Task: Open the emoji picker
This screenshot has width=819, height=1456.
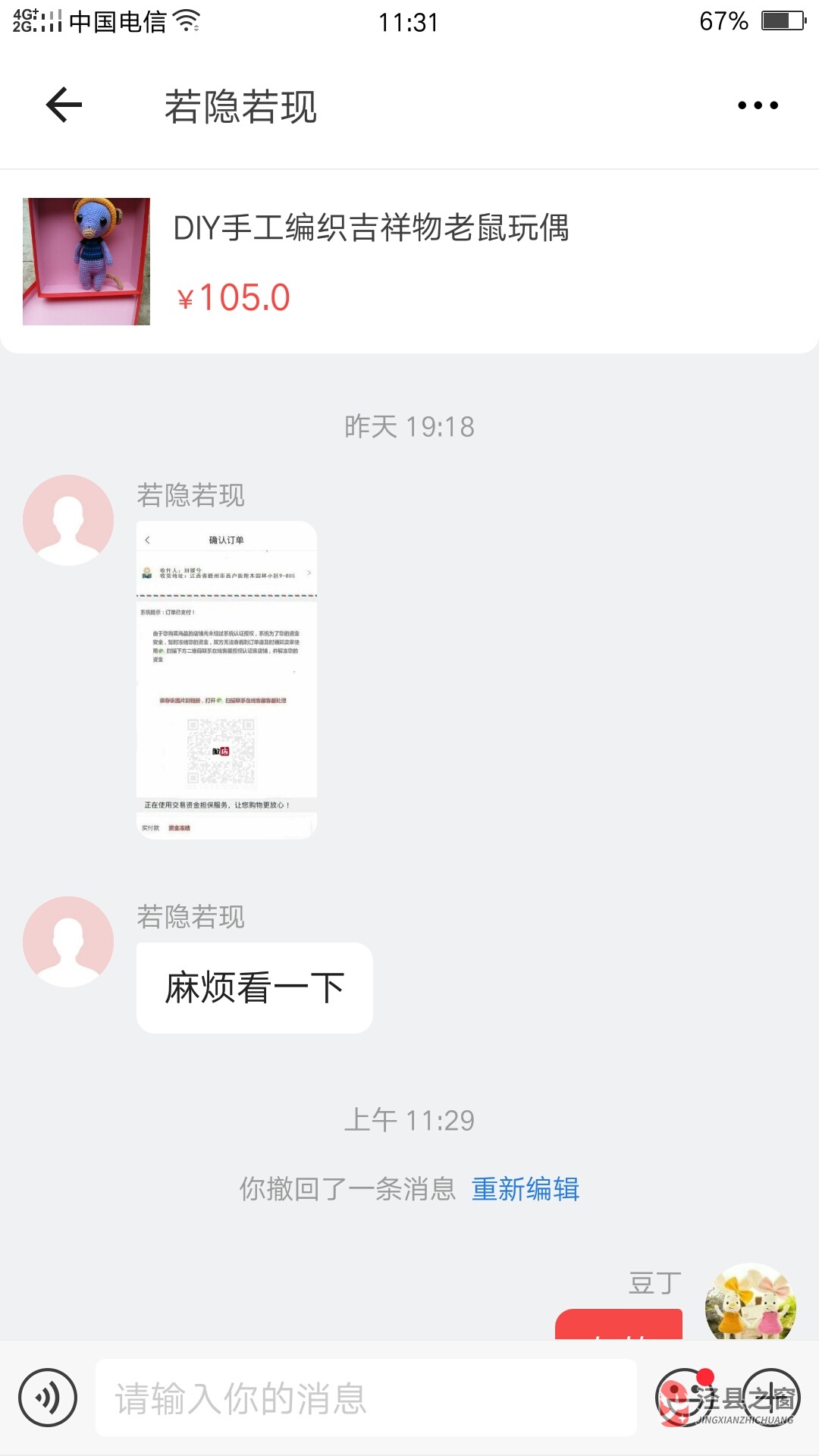Action: point(682,1397)
